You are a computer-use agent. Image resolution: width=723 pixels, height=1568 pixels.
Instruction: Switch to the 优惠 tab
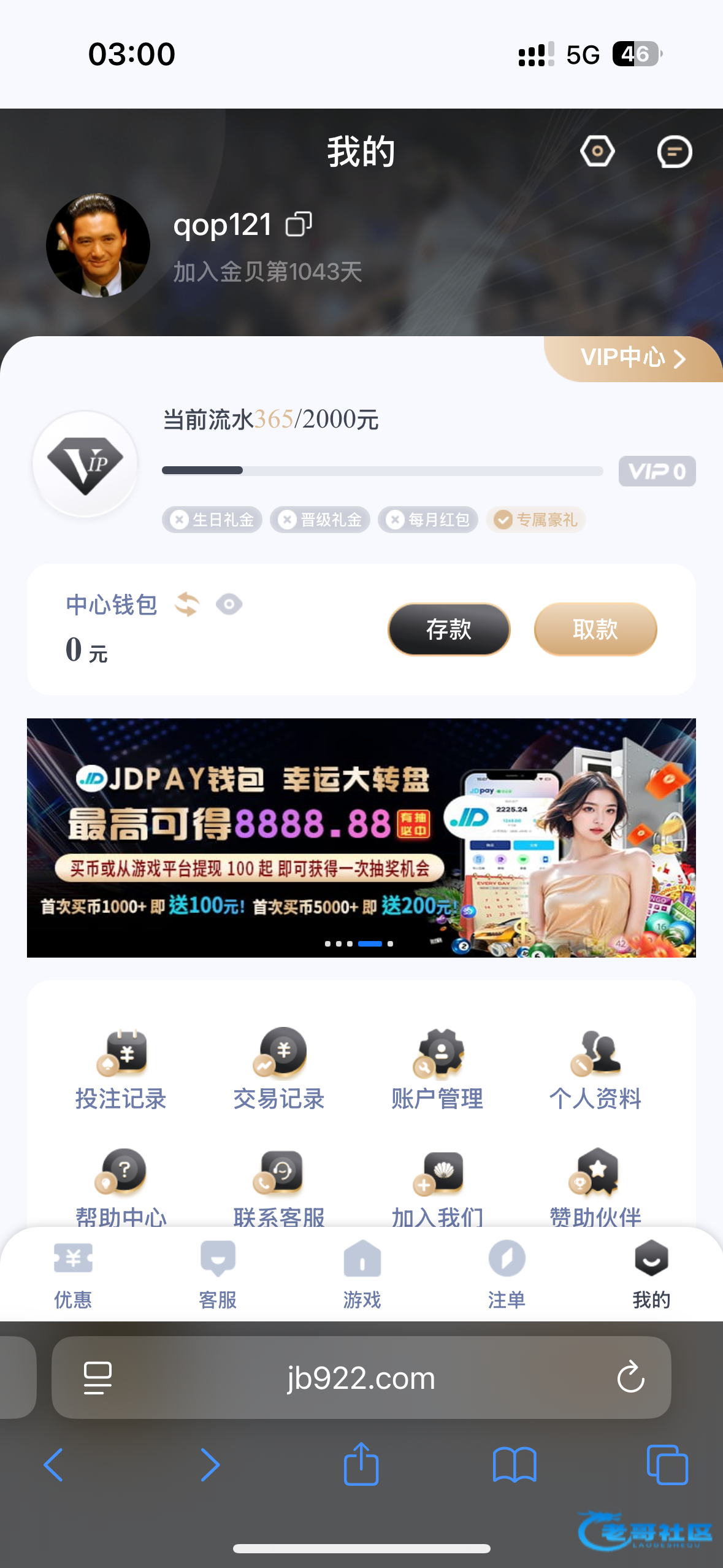coord(73,1274)
